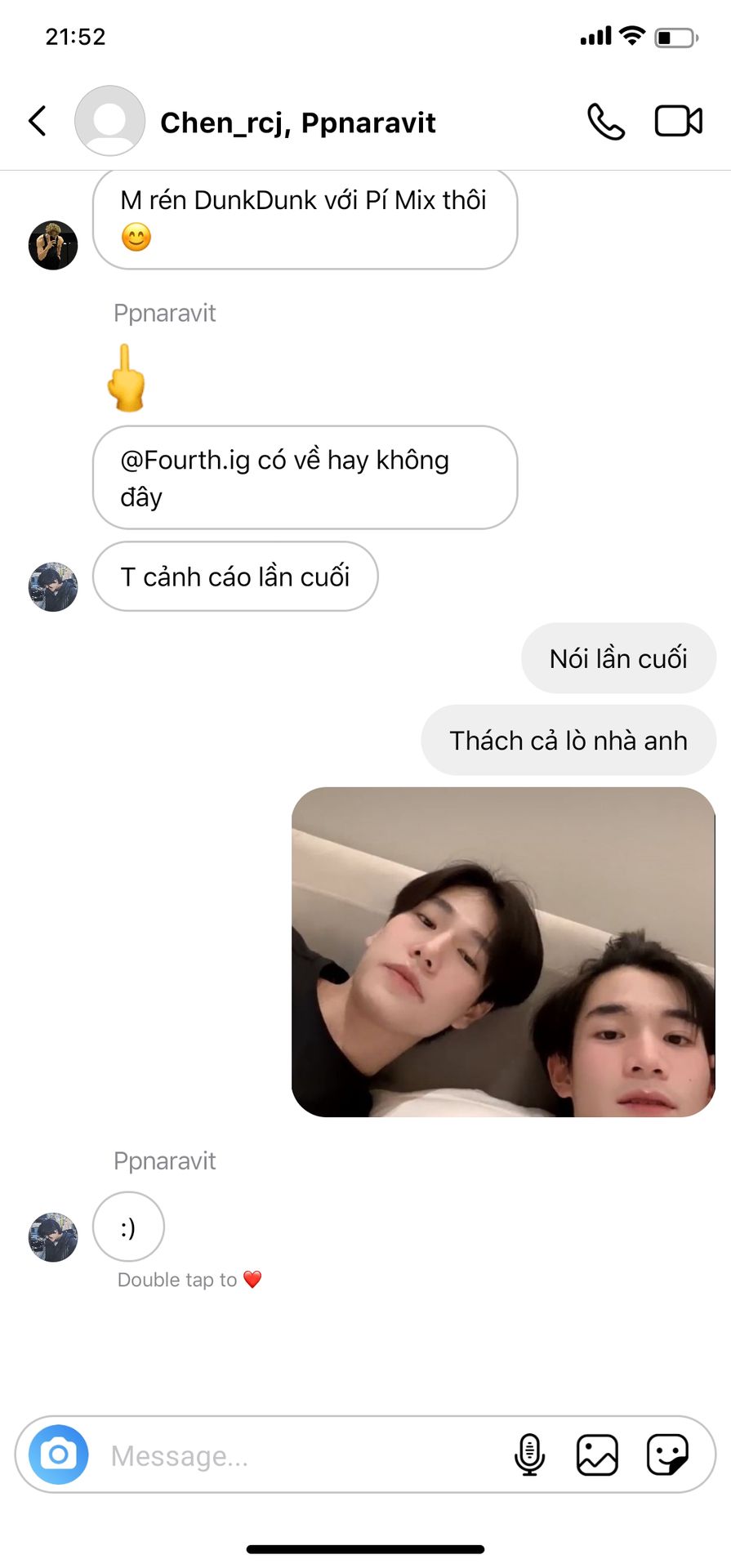This screenshot has width=731, height=1568.
Task: Record a voice message
Action: [529, 1454]
